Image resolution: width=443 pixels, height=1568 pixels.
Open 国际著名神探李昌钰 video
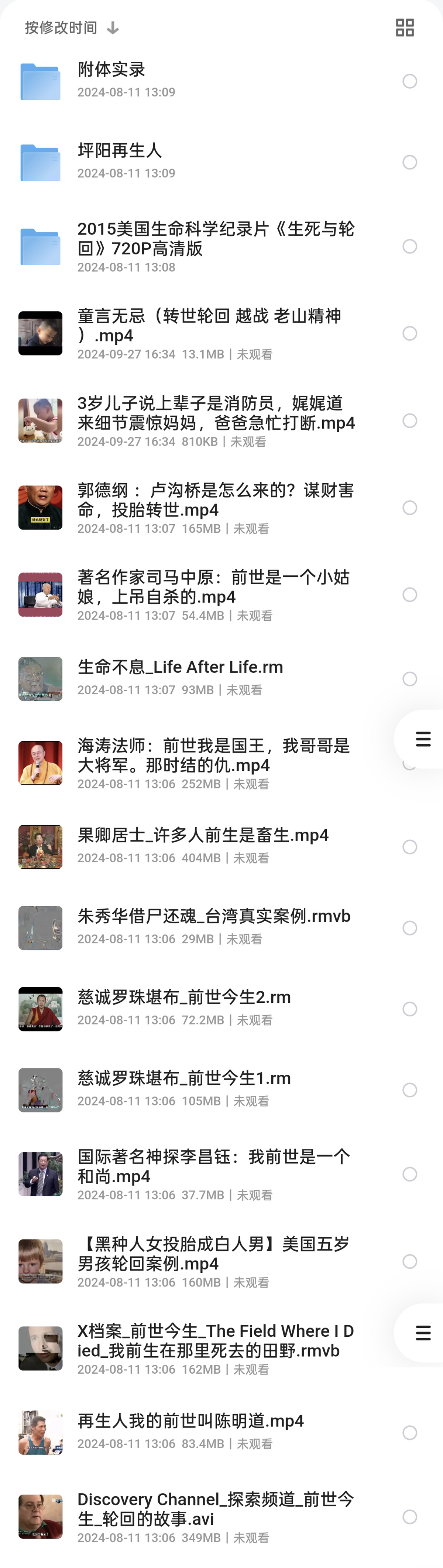tap(213, 1166)
